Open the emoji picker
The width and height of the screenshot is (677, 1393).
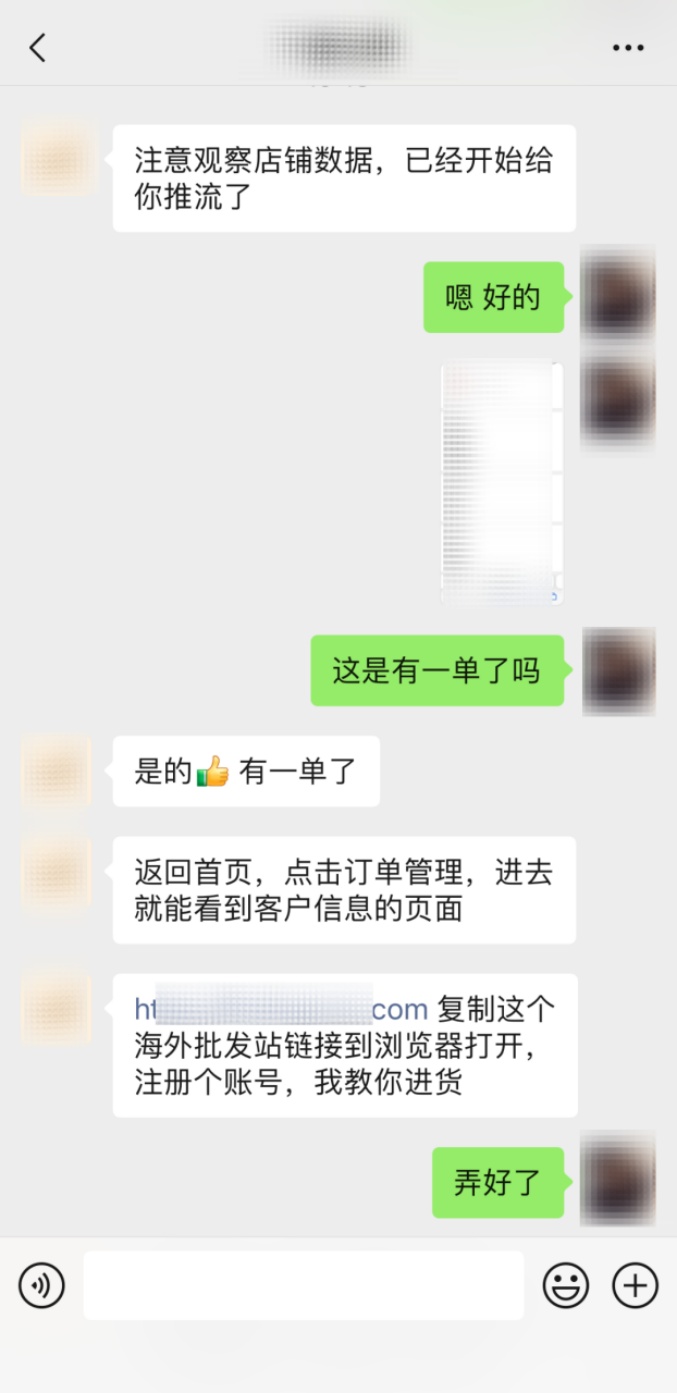coord(566,1285)
